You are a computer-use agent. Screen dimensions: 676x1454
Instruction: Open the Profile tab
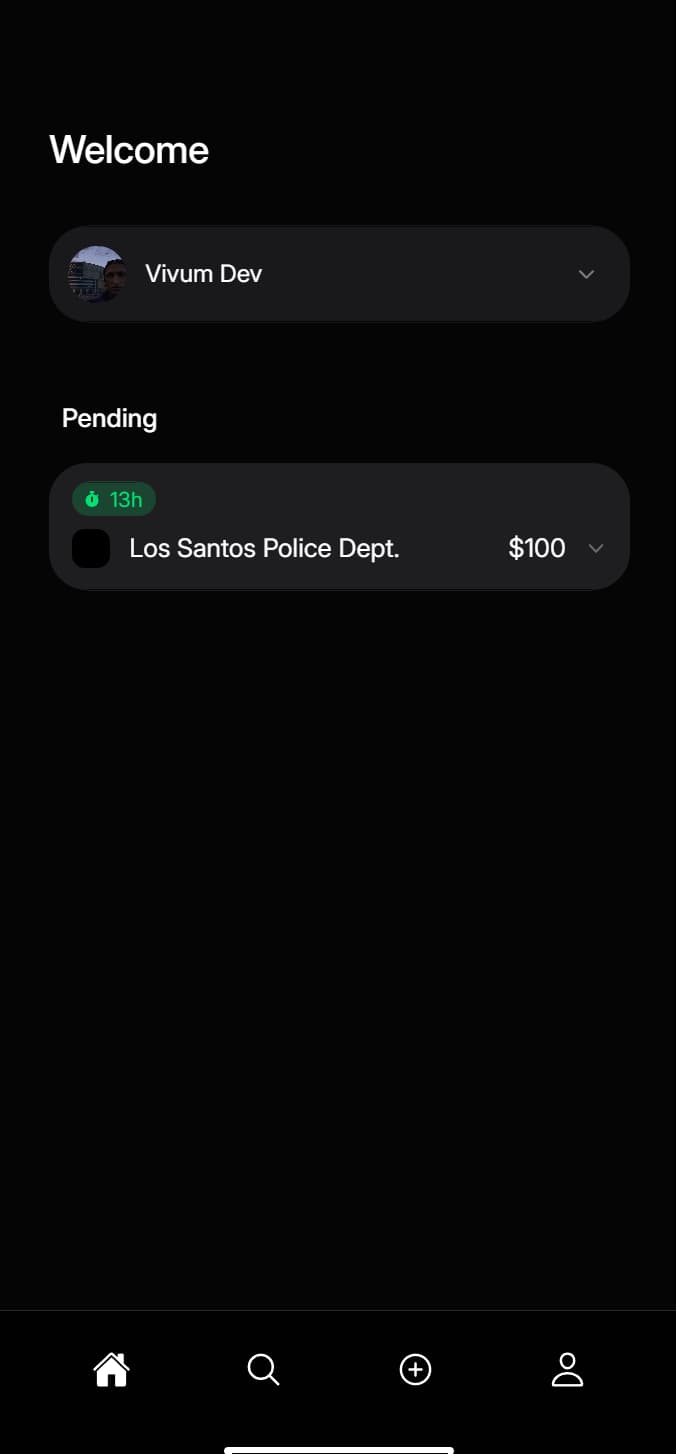[x=567, y=1369]
